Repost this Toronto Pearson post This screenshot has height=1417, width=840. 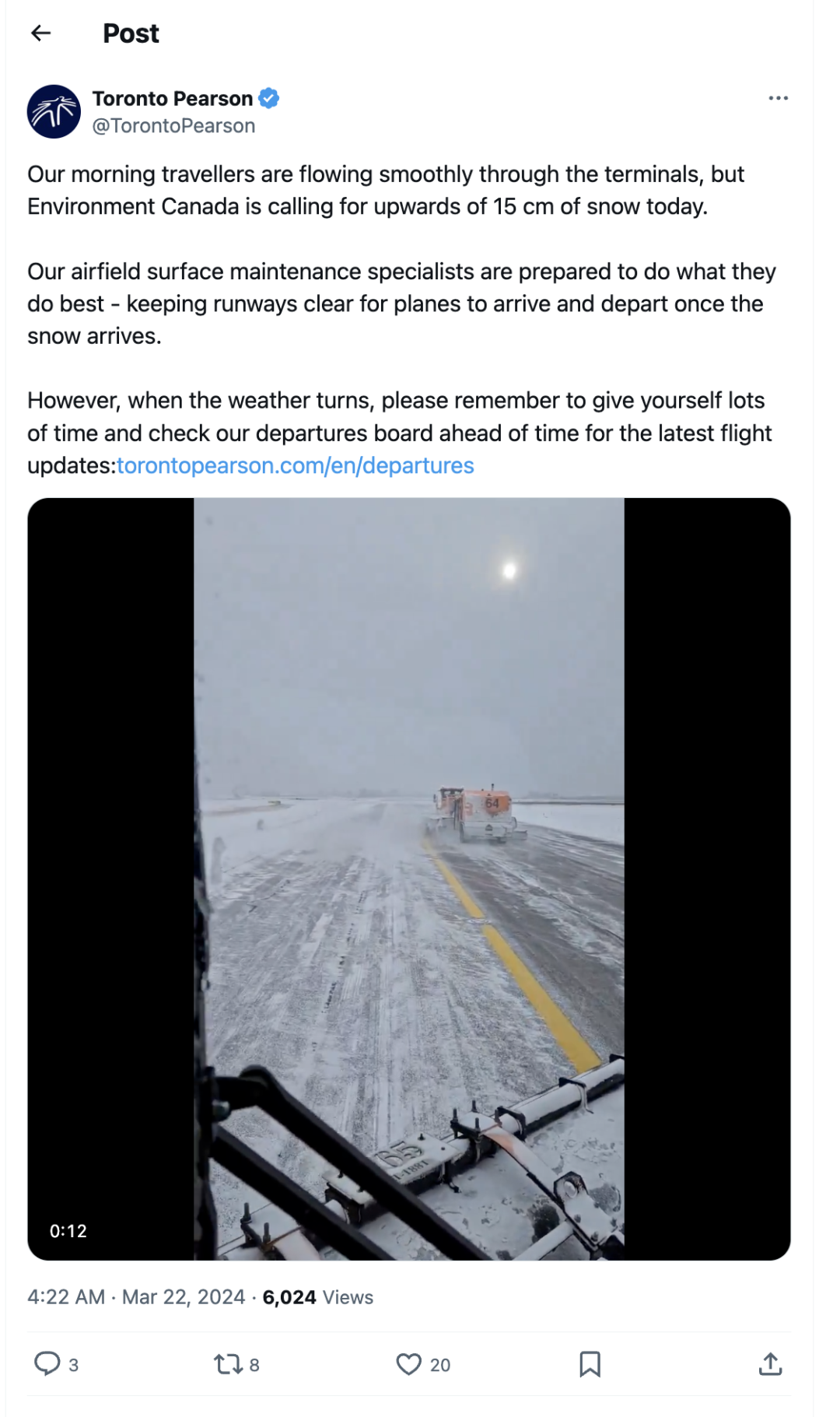[x=229, y=1363]
